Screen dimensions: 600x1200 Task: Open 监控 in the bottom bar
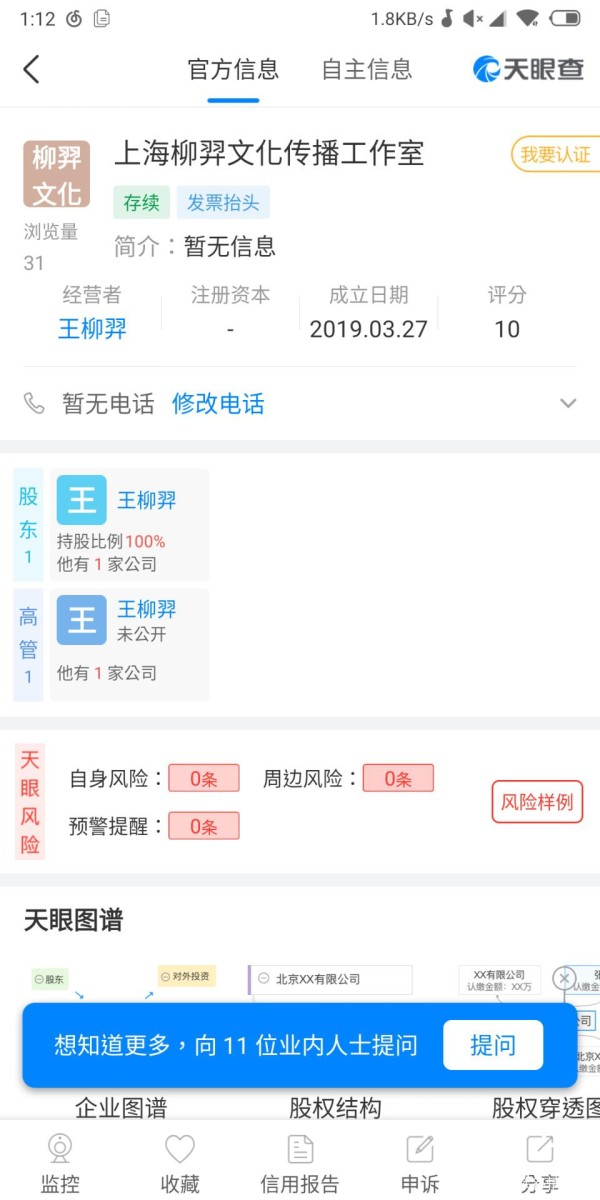60,1164
